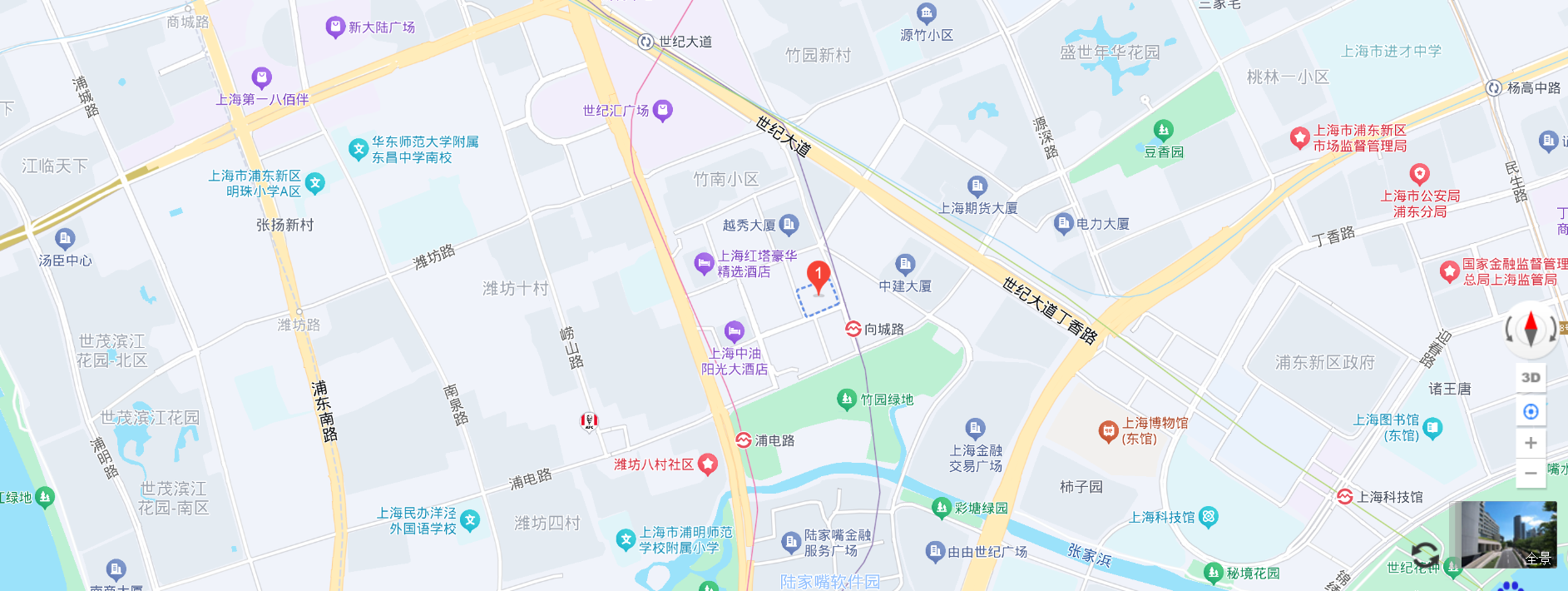Open 潍坊八村社区 marker
Screen dimensions: 1568x591
click(708, 464)
